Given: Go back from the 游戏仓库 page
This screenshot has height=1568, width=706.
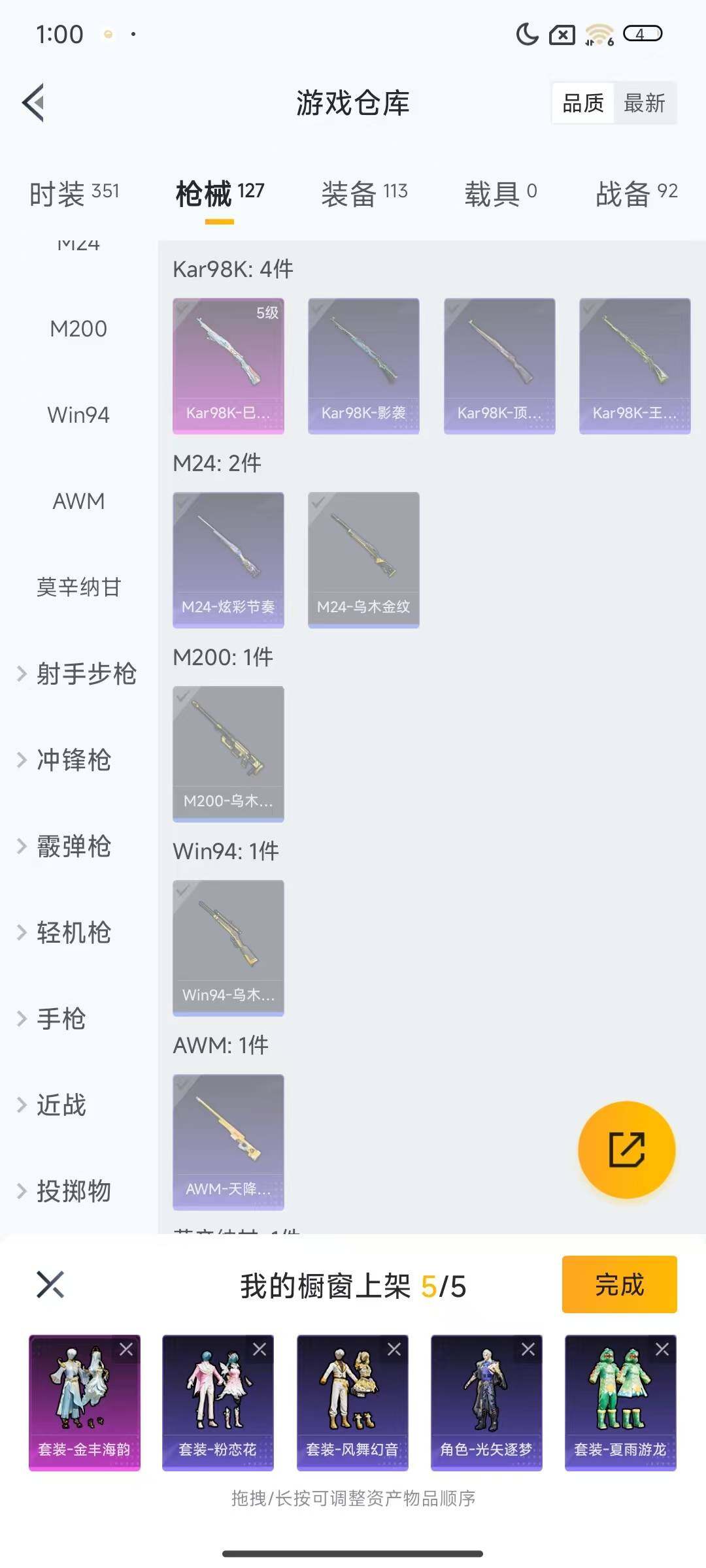Looking at the screenshot, I should coord(34,103).
